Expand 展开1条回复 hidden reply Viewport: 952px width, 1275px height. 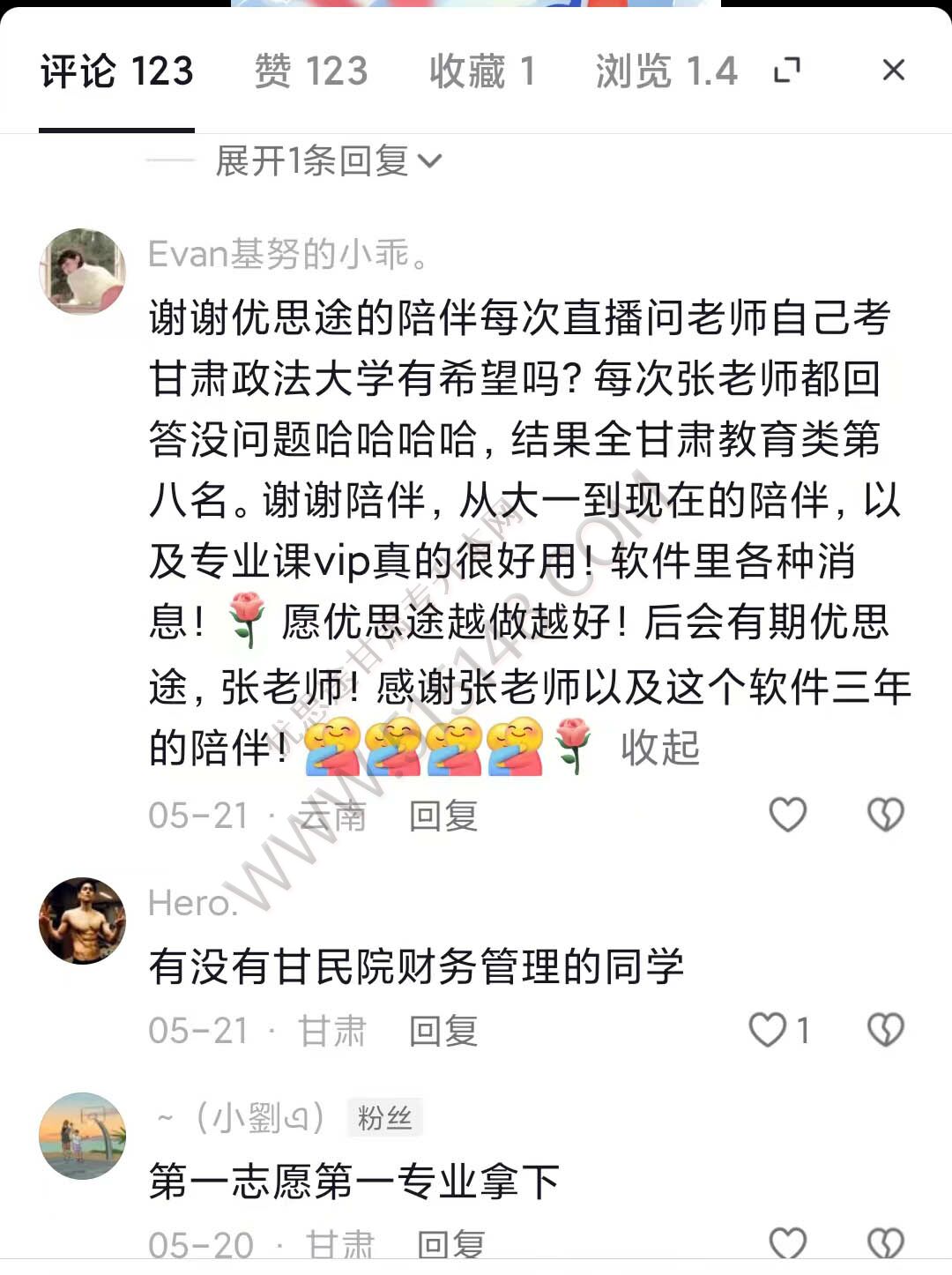328,161
